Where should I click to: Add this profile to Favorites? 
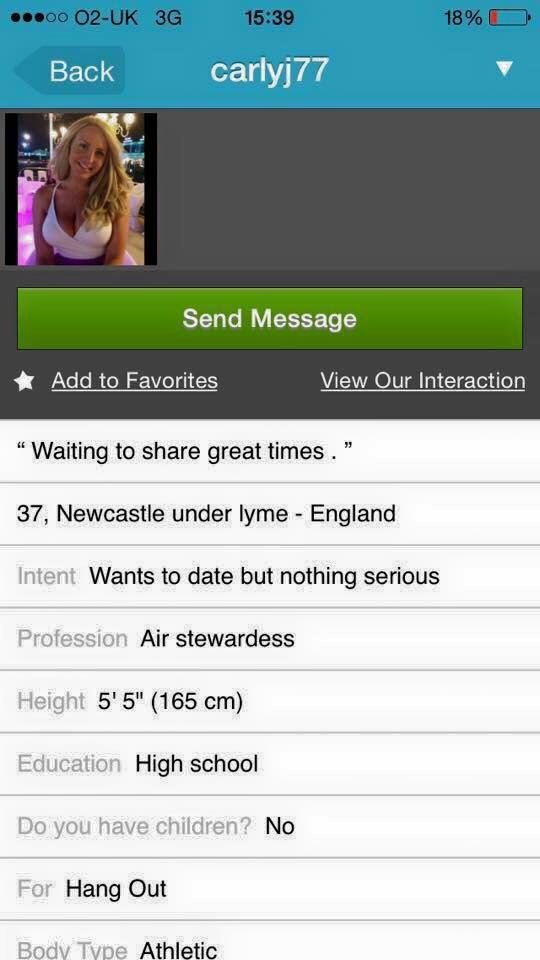[x=134, y=381]
